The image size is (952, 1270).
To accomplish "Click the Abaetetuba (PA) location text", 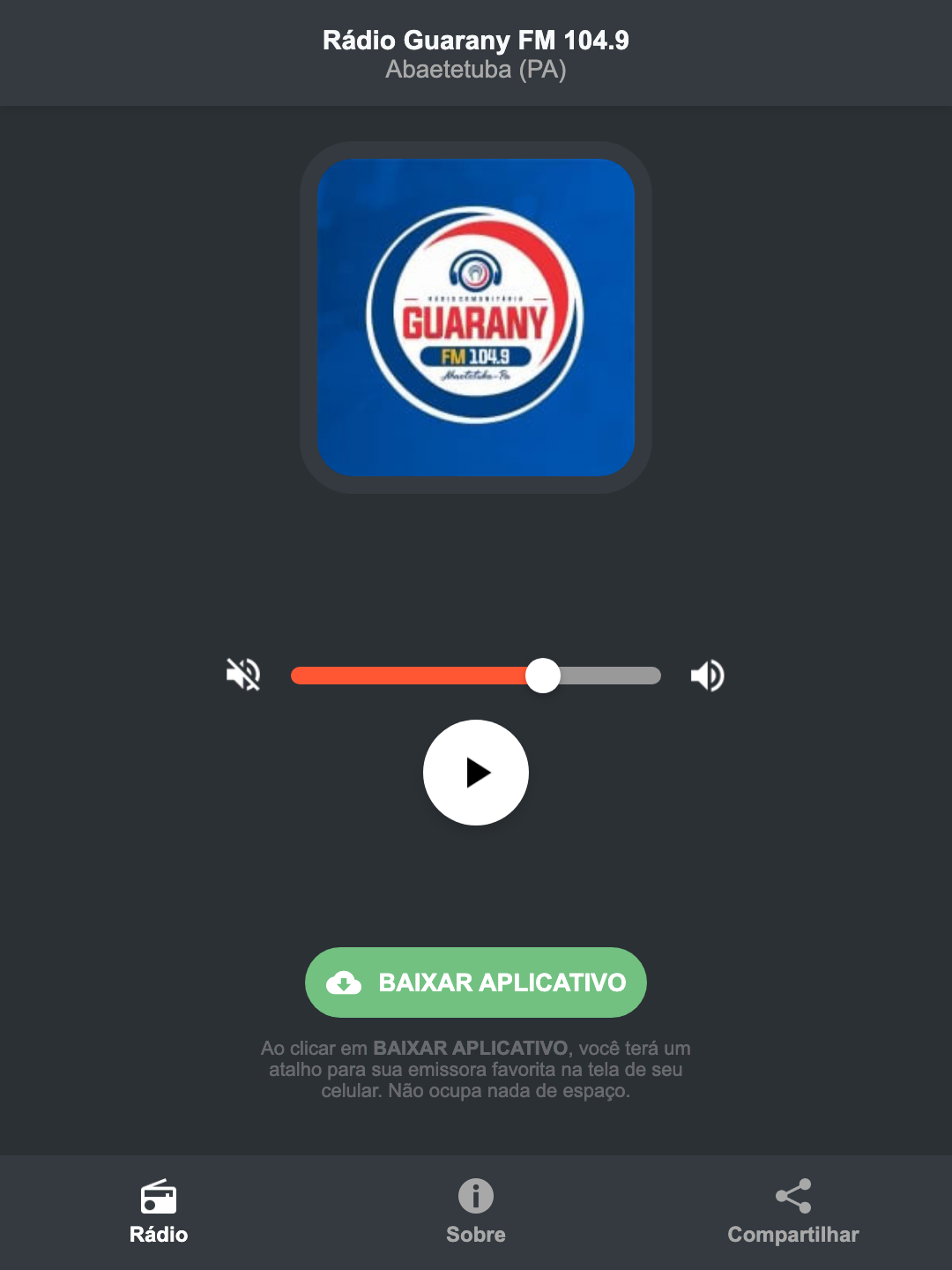I will tap(475, 70).
